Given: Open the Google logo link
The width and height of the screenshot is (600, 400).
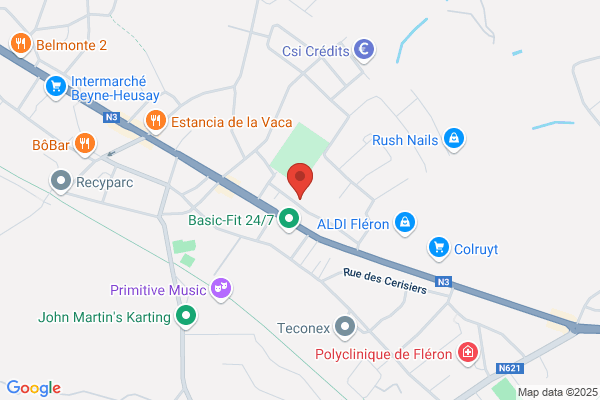Looking at the screenshot, I should [33, 388].
